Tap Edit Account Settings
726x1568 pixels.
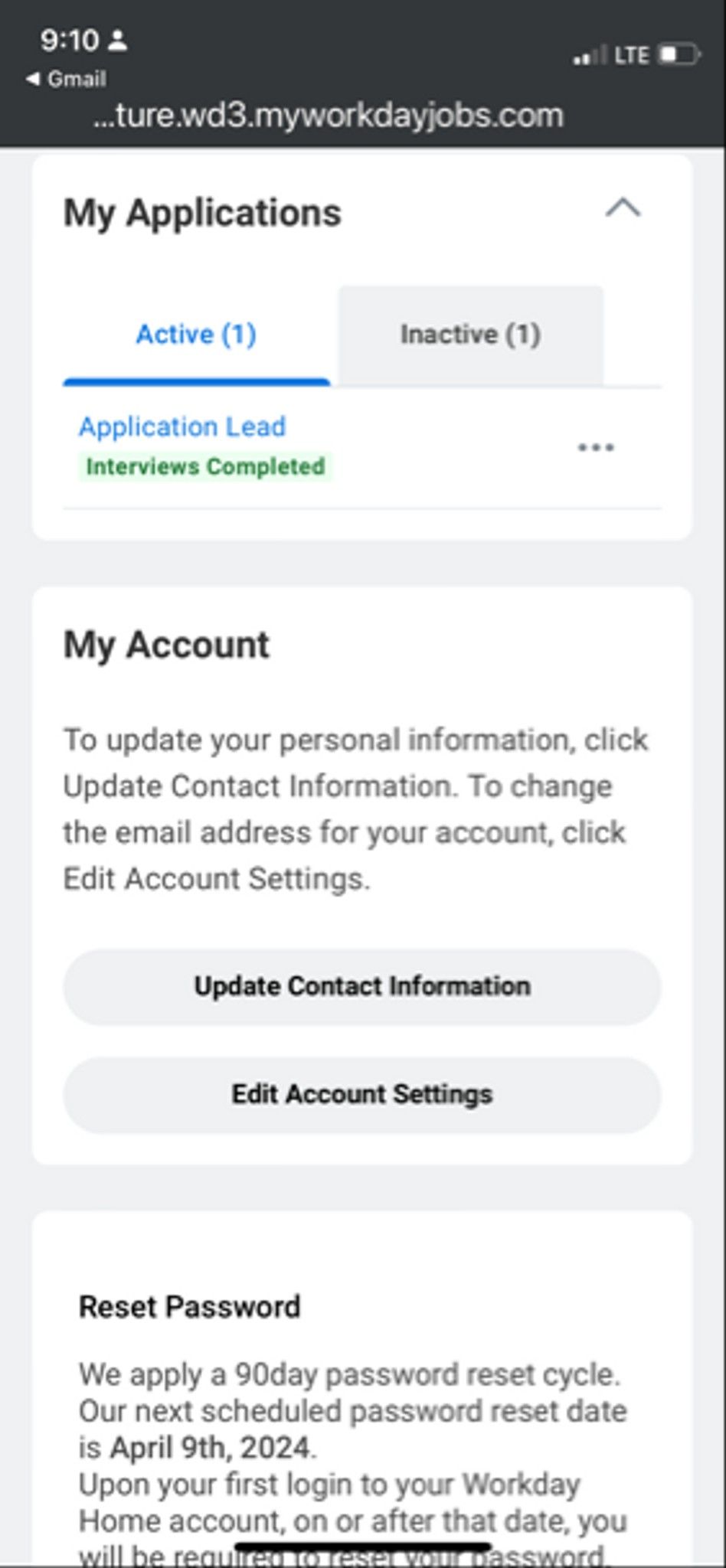coord(363,1094)
